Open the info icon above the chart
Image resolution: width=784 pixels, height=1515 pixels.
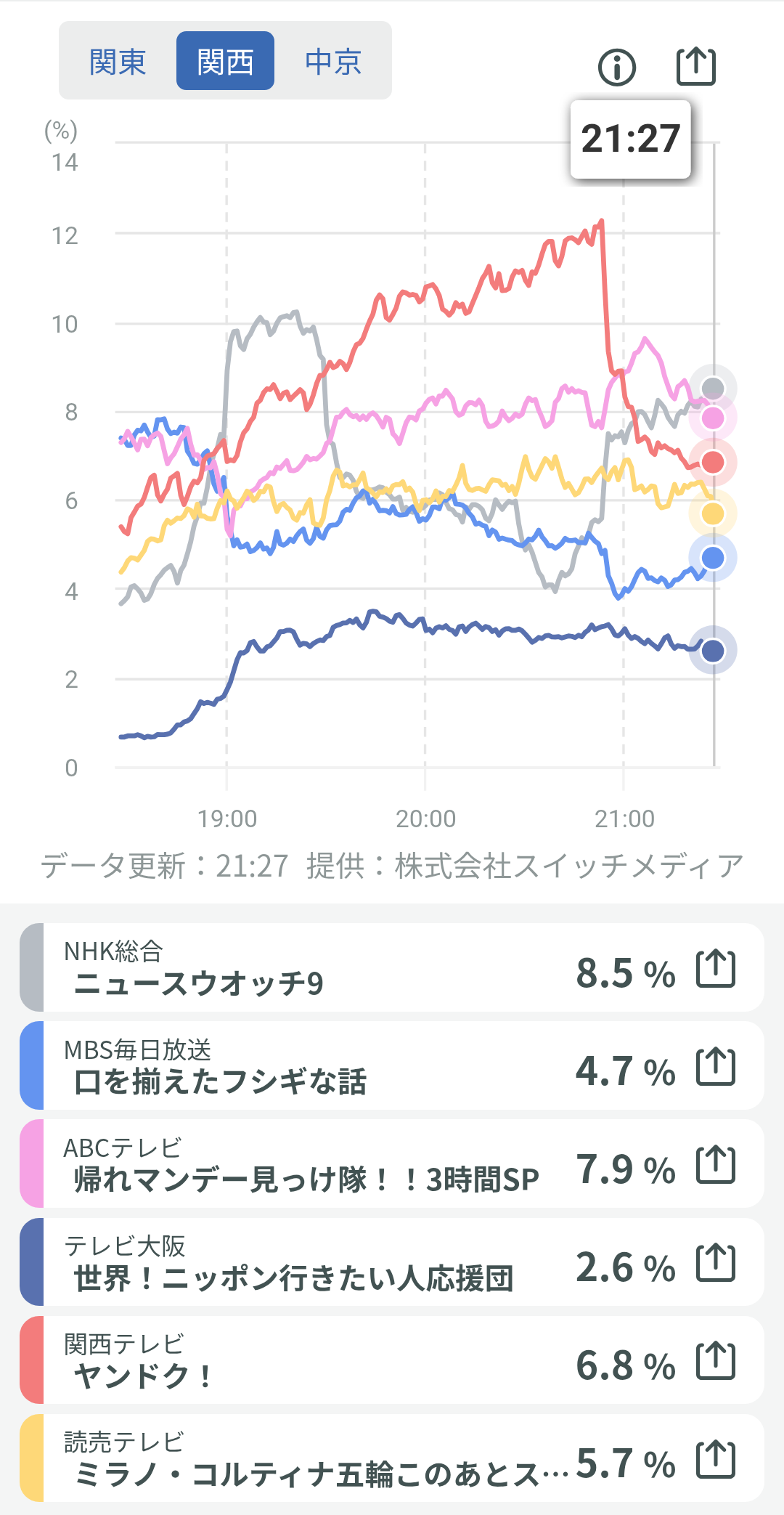(x=617, y=68)
